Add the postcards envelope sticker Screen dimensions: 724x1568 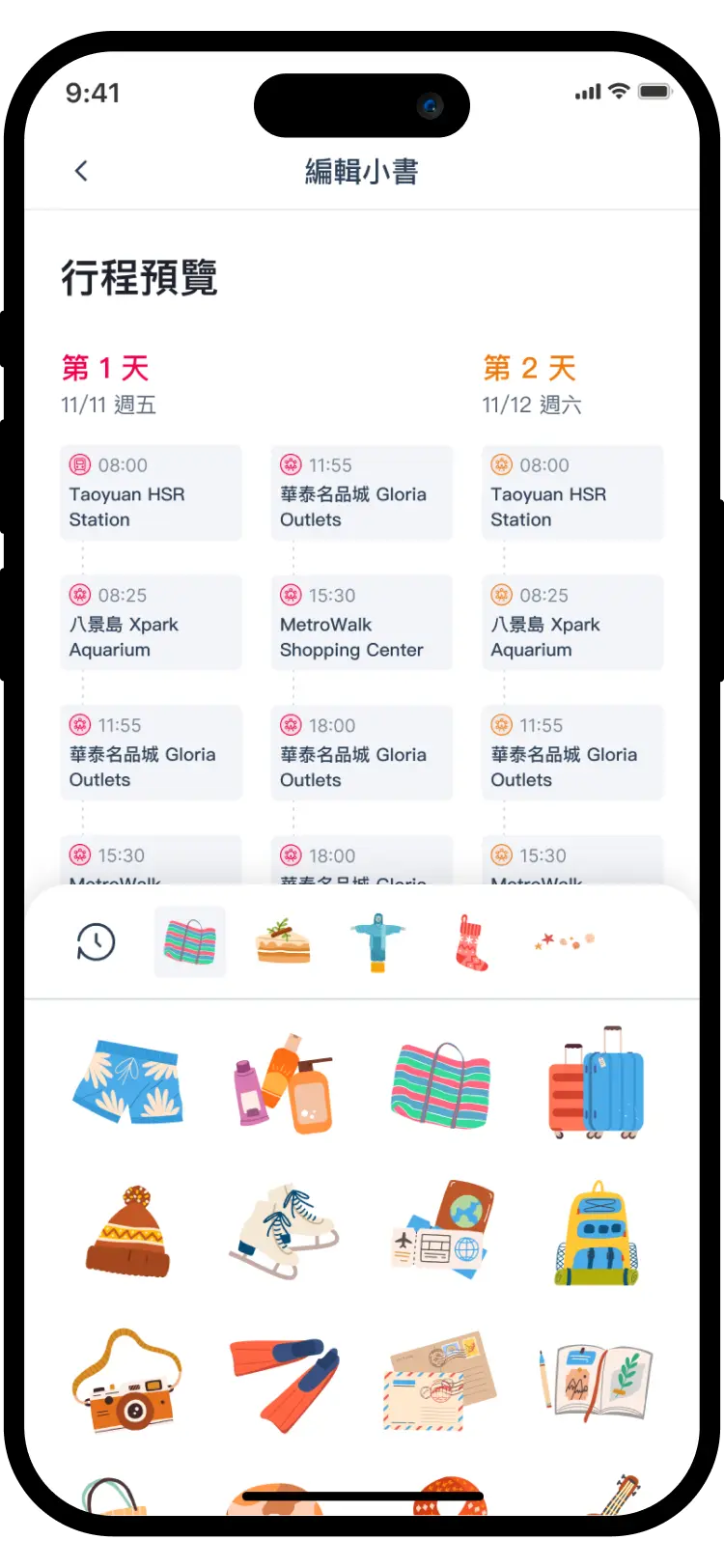[x=440, y=1383]
